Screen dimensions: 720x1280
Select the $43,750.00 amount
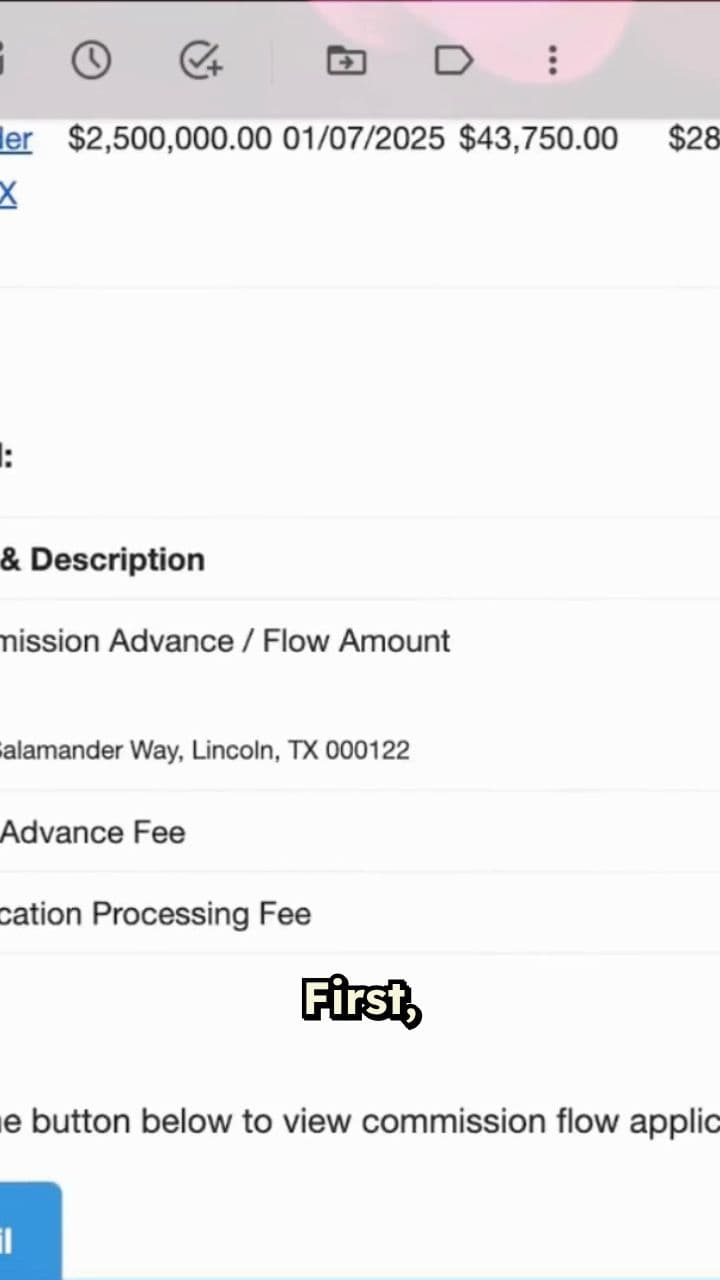tap(538, 138)
